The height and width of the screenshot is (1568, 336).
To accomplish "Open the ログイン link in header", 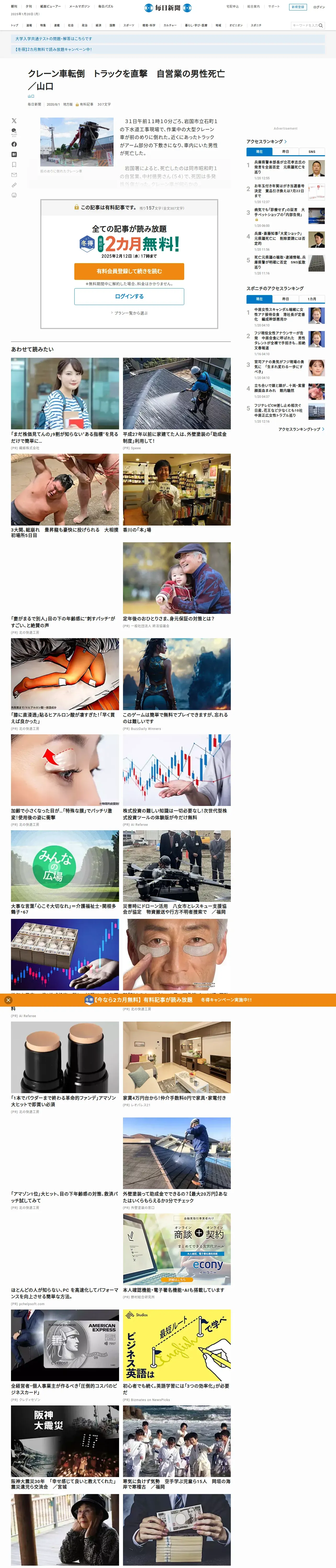I will click(x=319, y=7).
